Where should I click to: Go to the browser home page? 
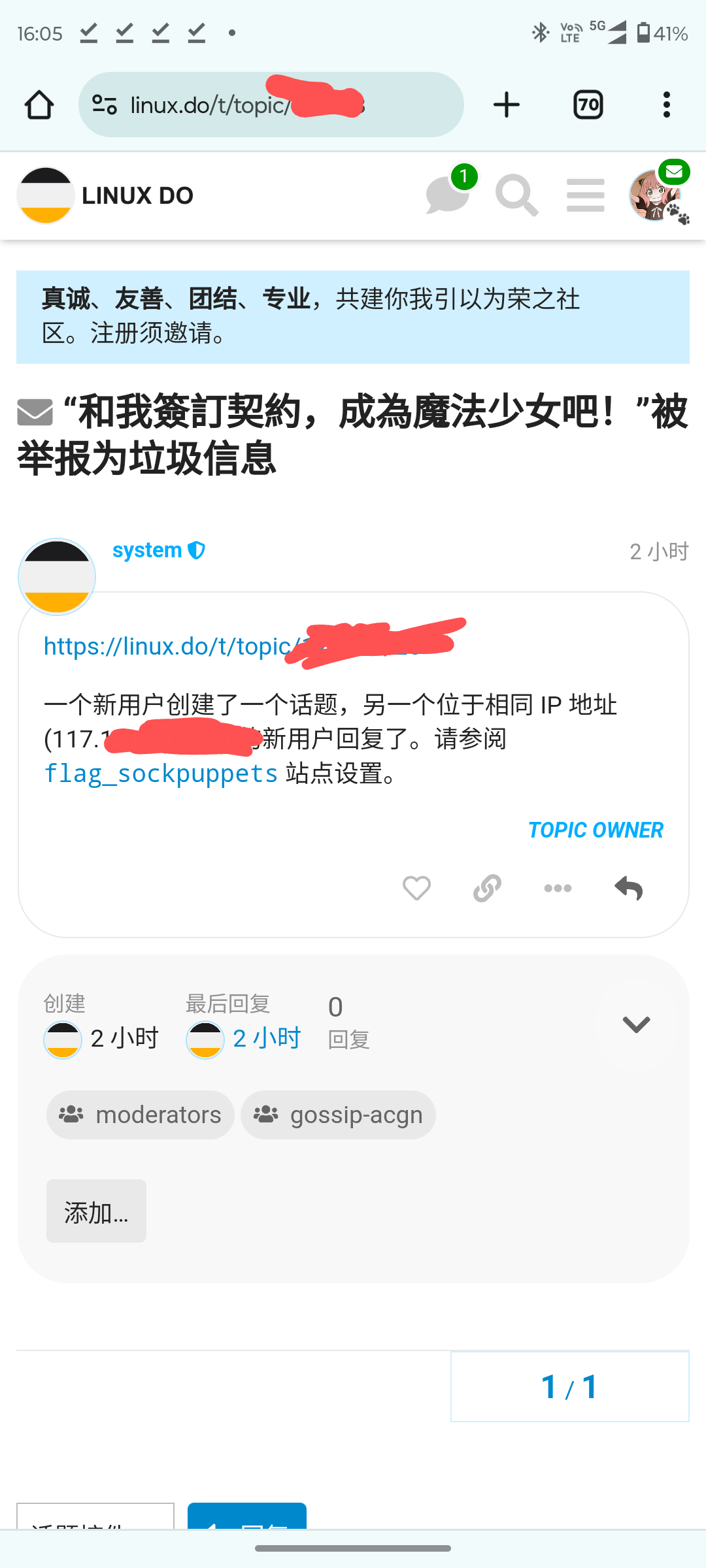(x=39, y=105)
